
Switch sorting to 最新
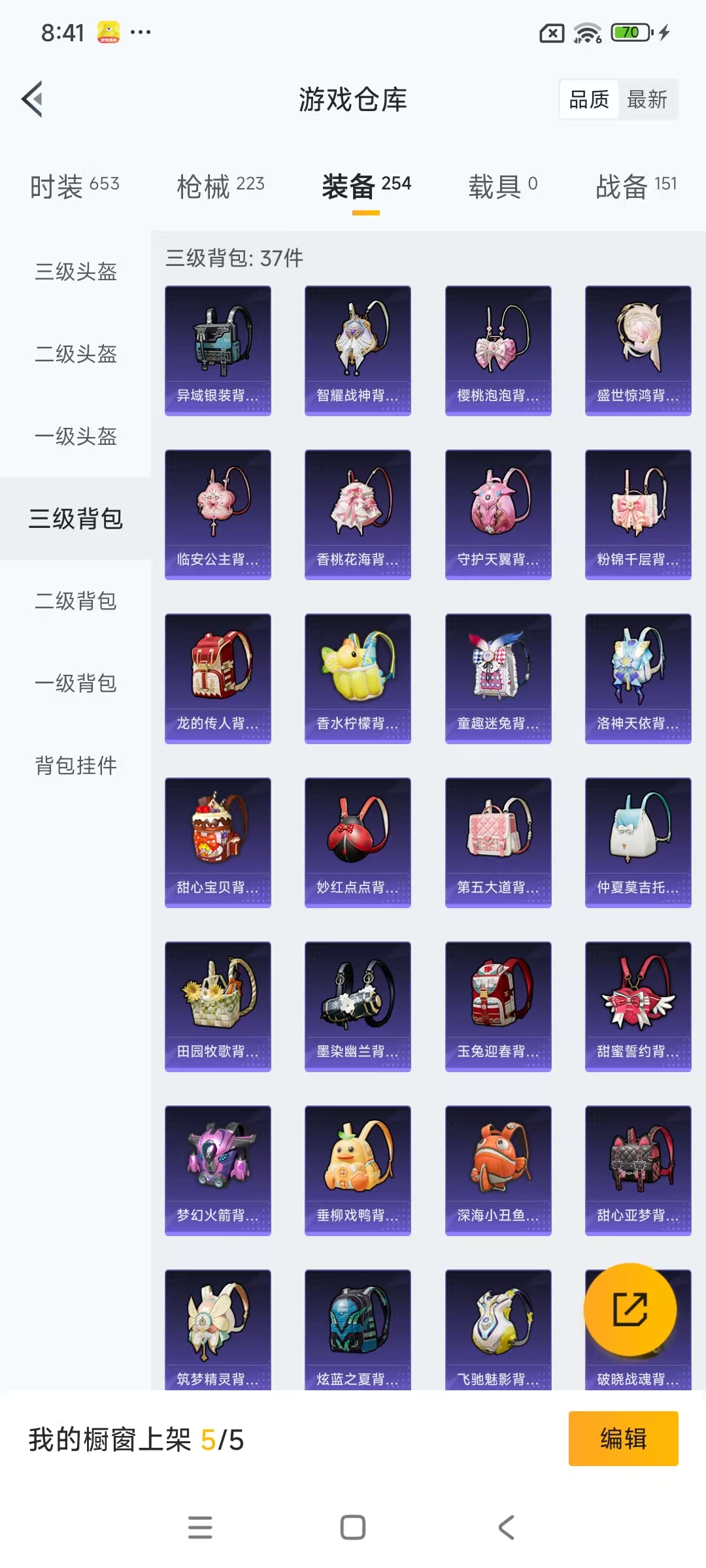[647, 99]
